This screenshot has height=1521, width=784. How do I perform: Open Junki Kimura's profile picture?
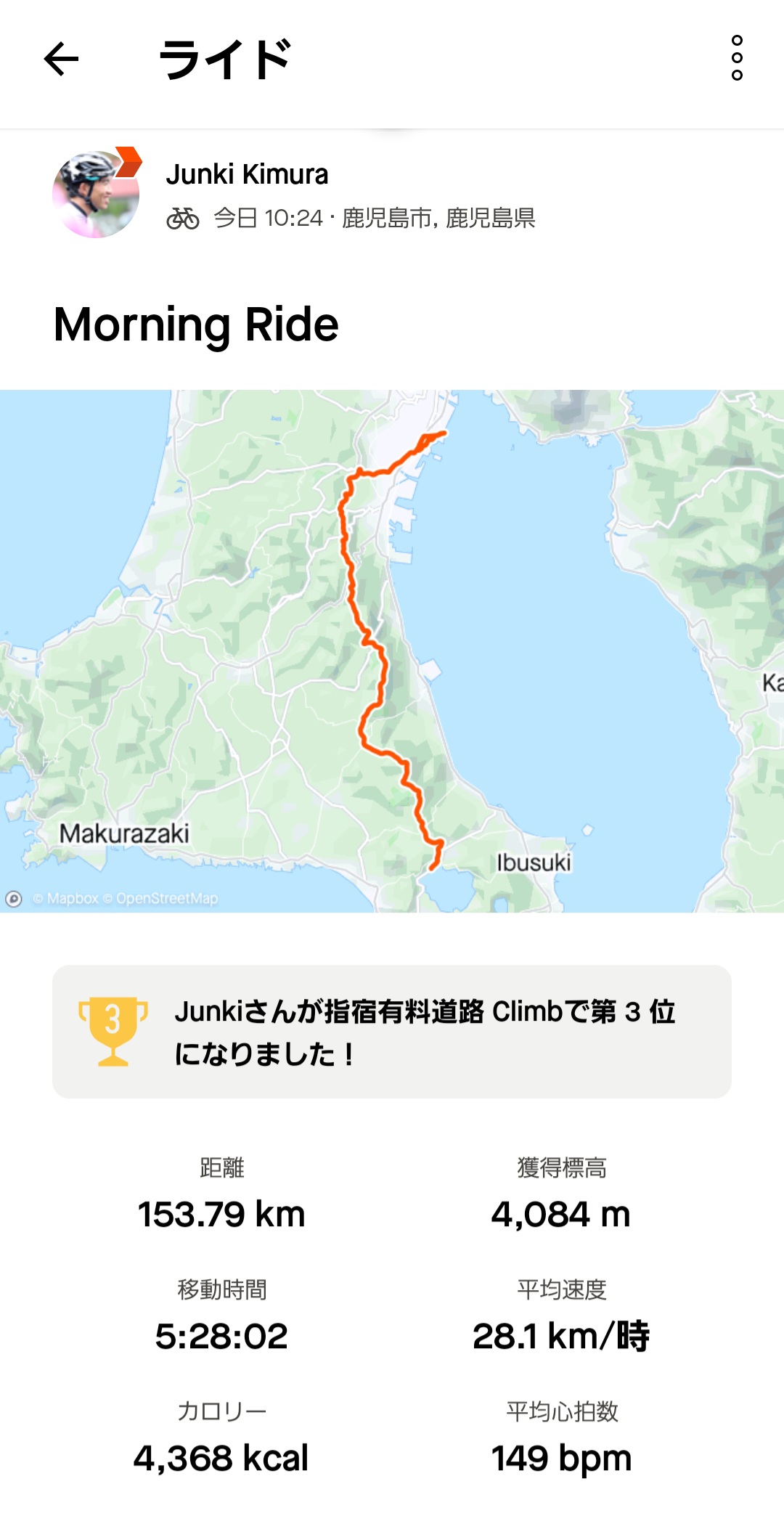point(96,194)
